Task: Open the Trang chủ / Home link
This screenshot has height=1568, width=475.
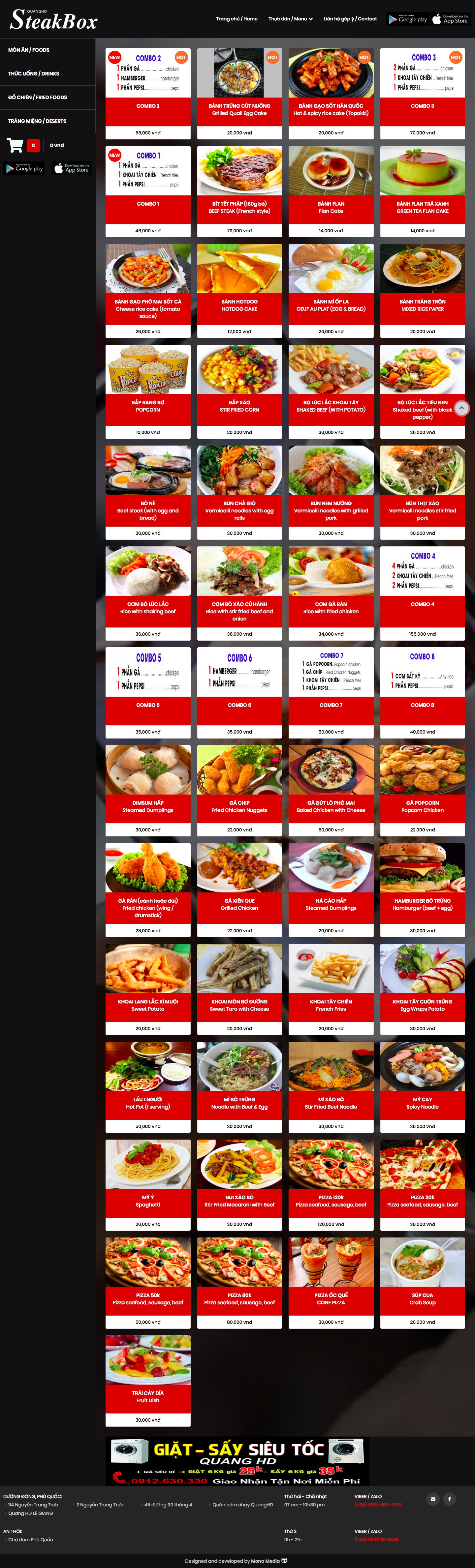Action: click(236, 19)
